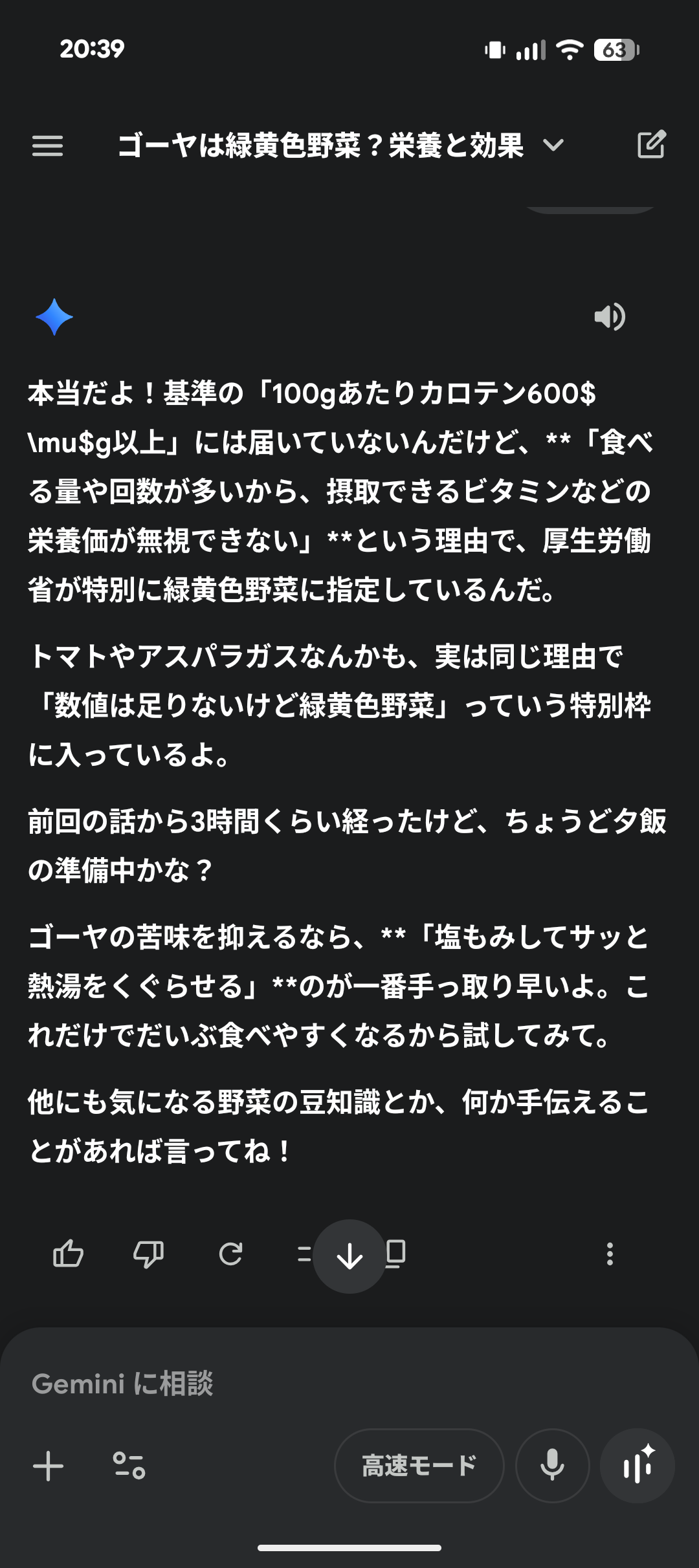Like the response with thumbs up

(68, 1254)
